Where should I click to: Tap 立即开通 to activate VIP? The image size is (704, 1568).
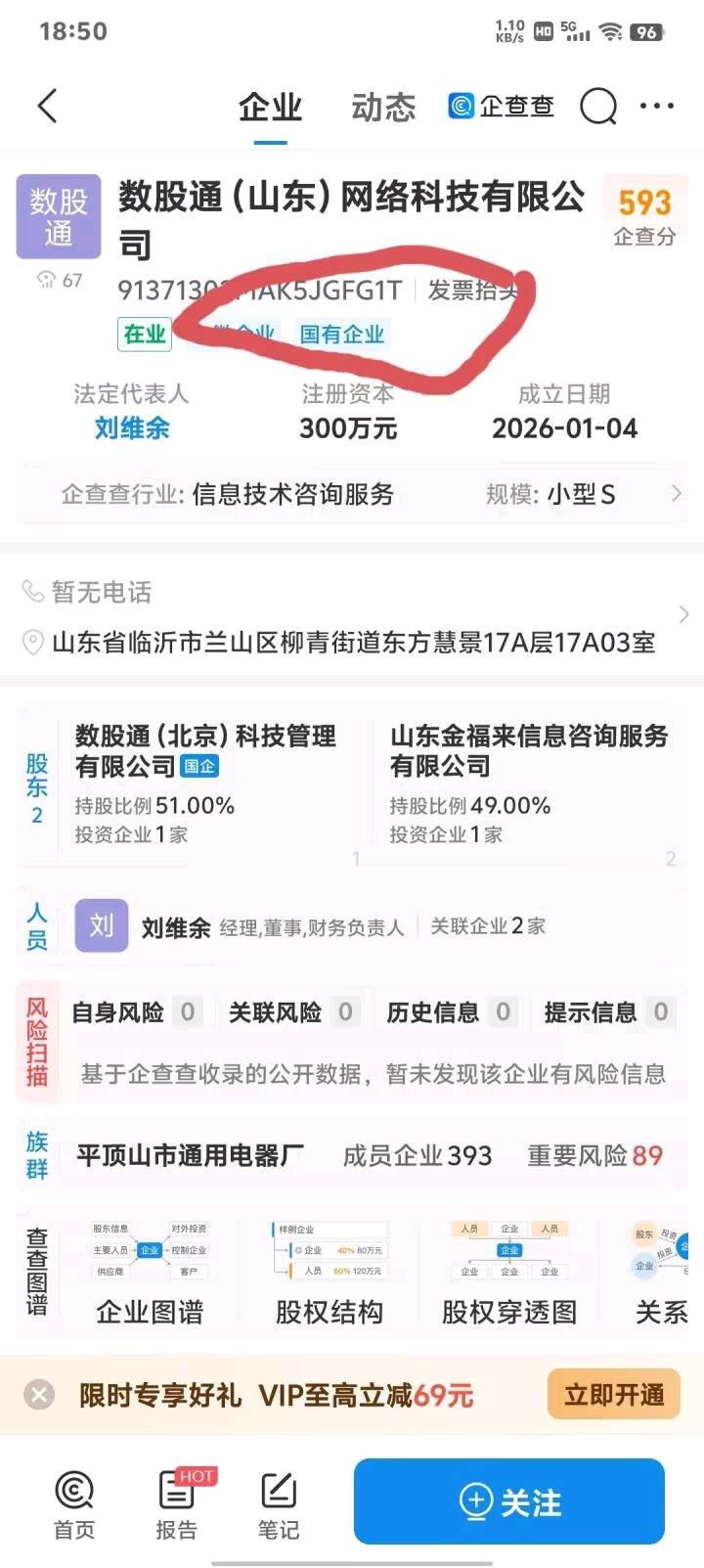click(613, 1396)
